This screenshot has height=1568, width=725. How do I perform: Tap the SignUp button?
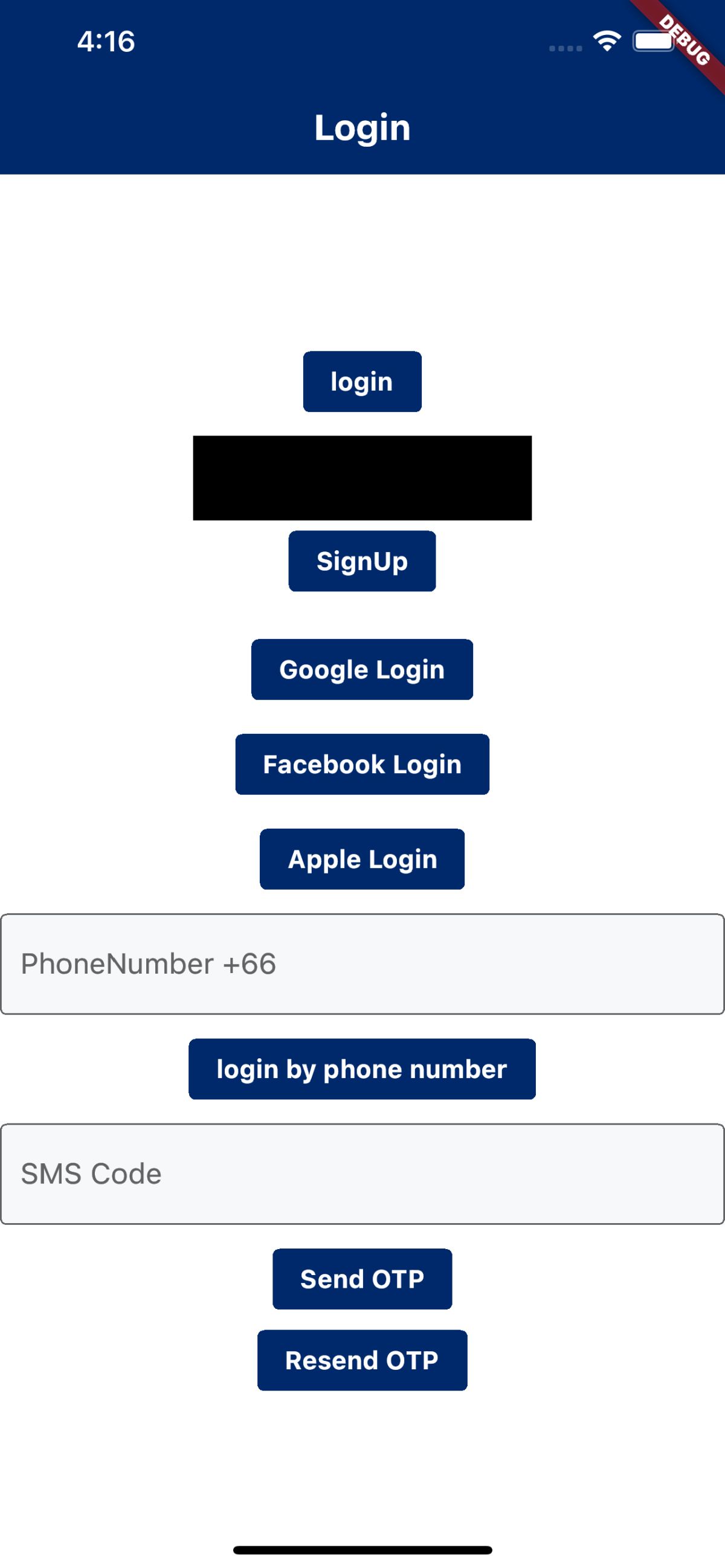click(362, 561)
